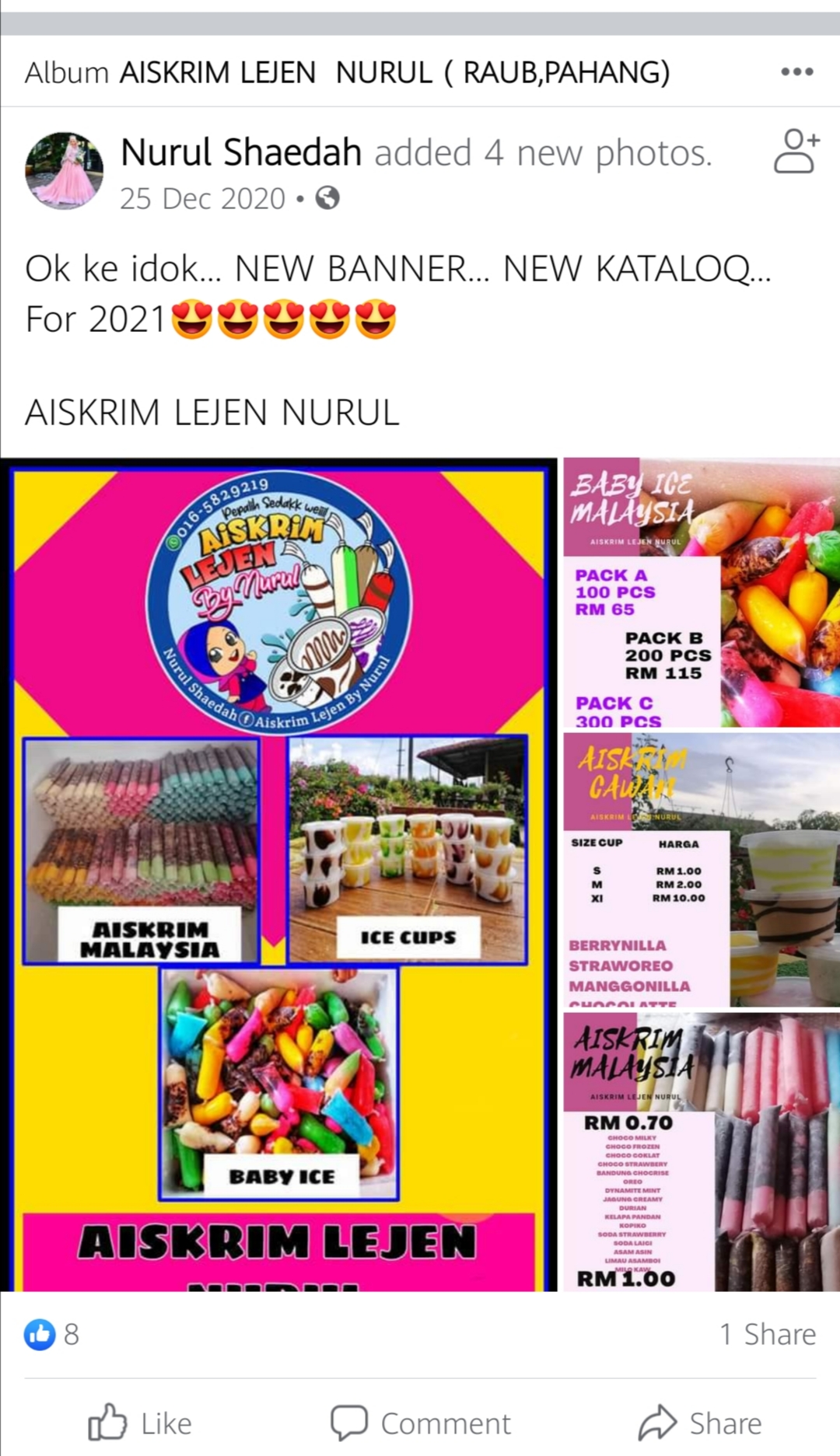Open the AISKRIM LEJEN NURUL album link

tap(394, 72)
